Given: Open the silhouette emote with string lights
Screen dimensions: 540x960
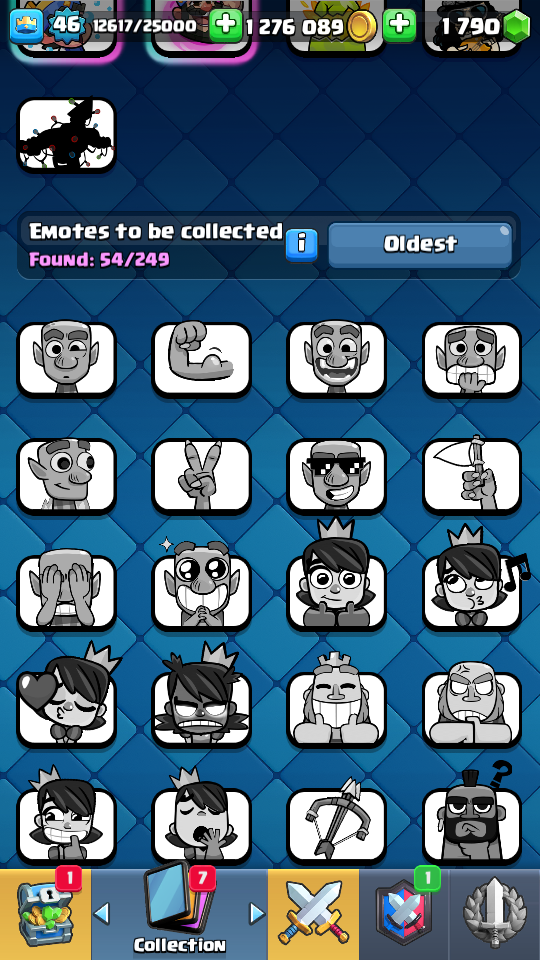Looking at the screenshot, I should coord(66,134).
